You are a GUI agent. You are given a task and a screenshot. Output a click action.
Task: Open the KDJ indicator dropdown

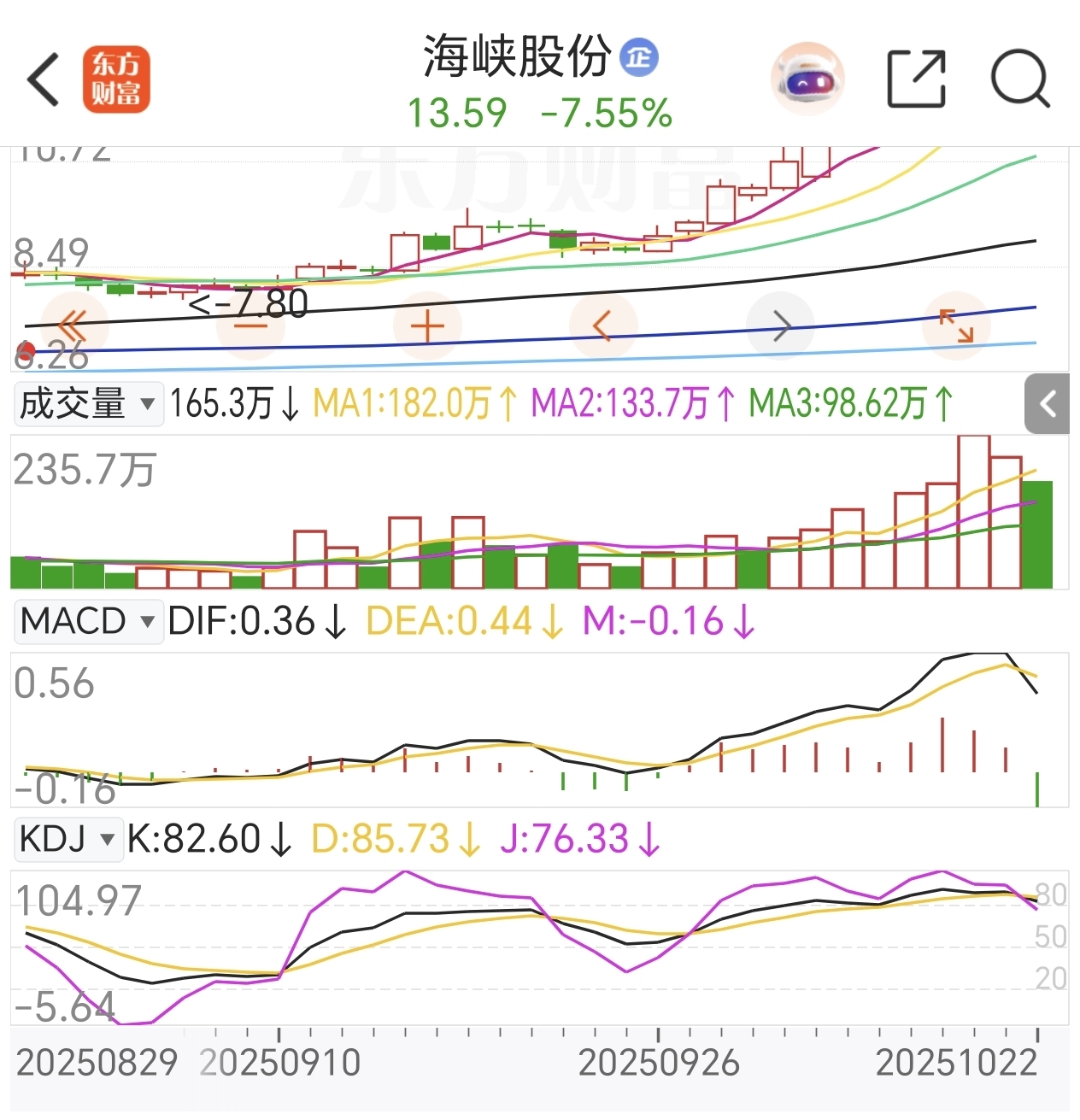point(68,840)
